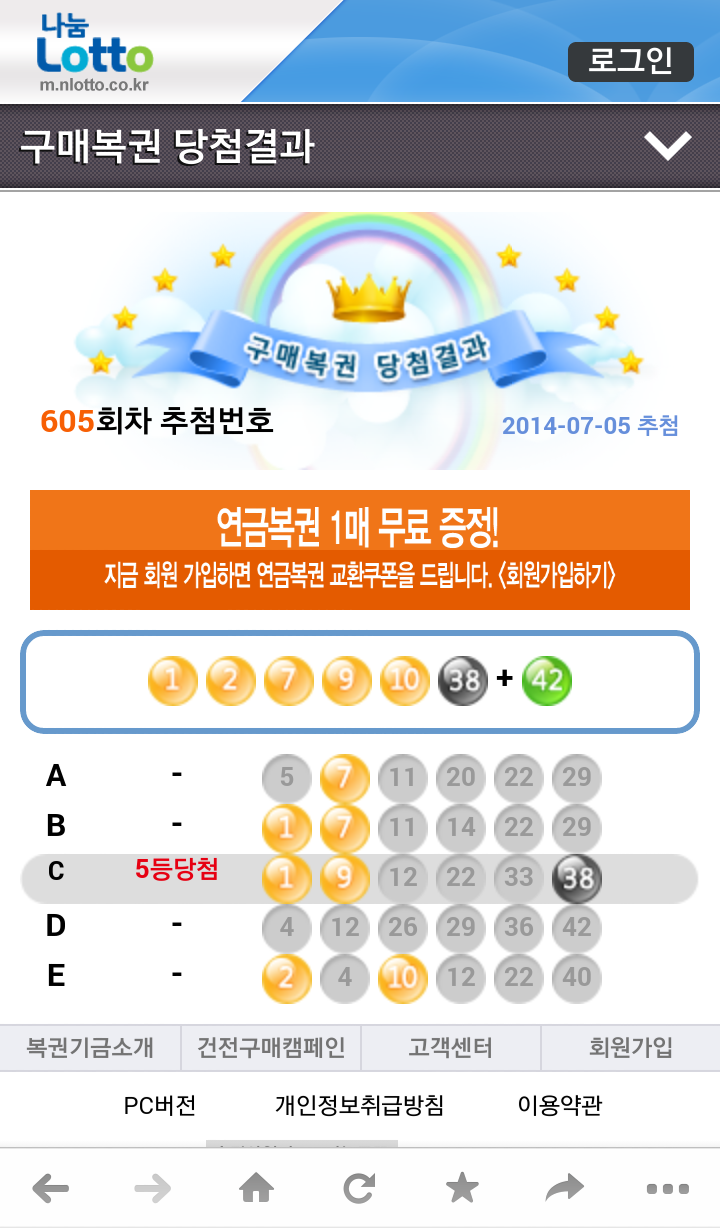This screenshot has height=1228, width=720.
Task: Open the 개인정보취급방침 privacy policy link
Action: click(x=359, y=1105)
